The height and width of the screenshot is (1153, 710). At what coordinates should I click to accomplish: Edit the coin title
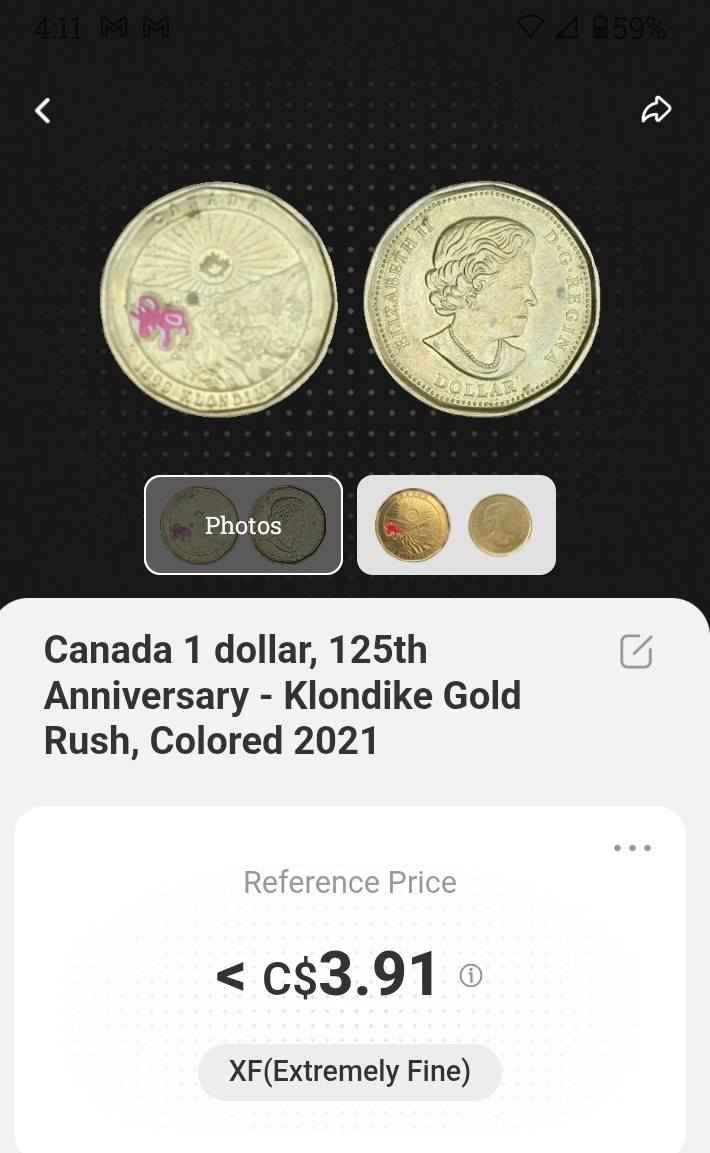(x=636, y=652)
